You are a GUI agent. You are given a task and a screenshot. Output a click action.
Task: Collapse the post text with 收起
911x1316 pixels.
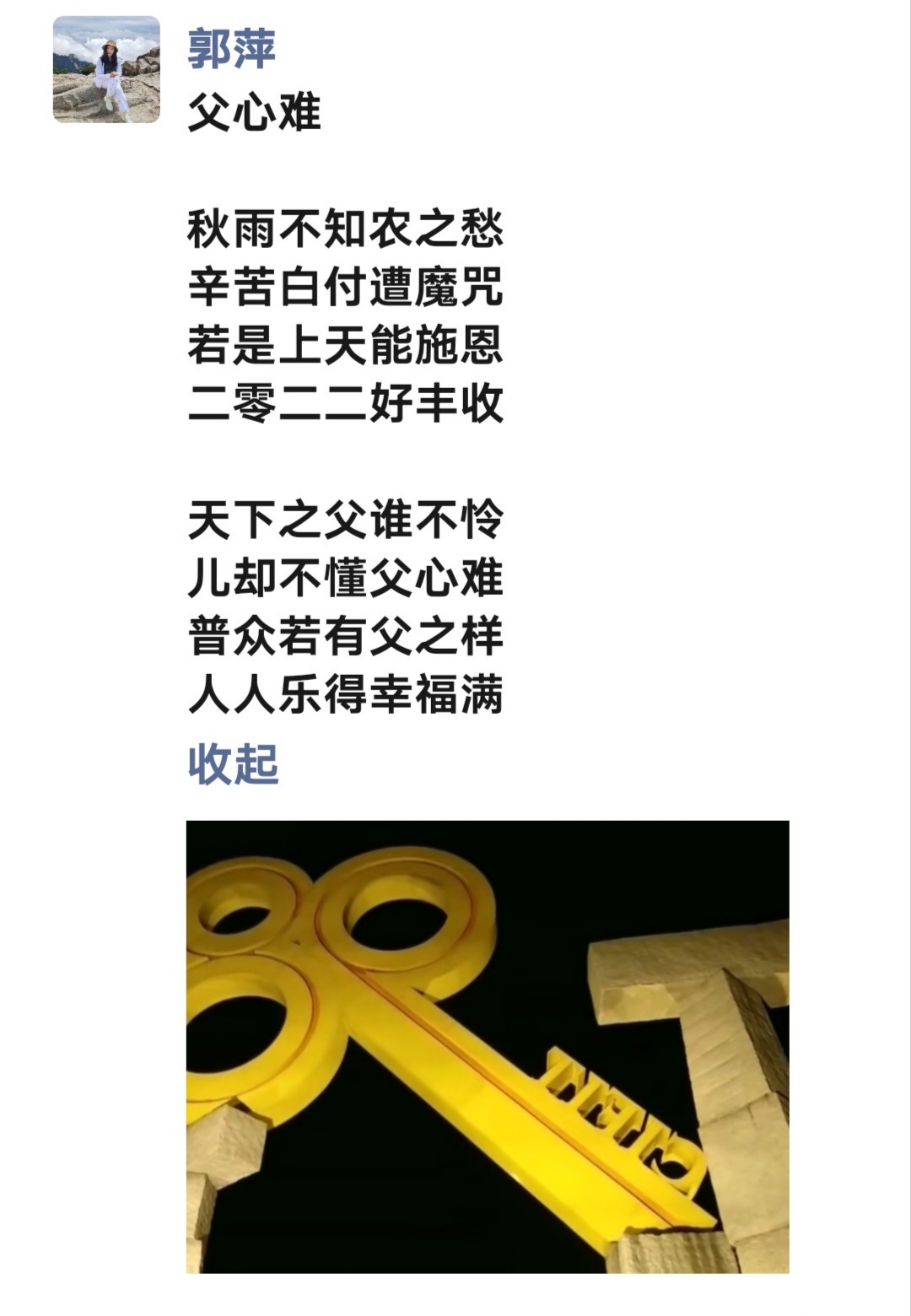pos(233,764)
